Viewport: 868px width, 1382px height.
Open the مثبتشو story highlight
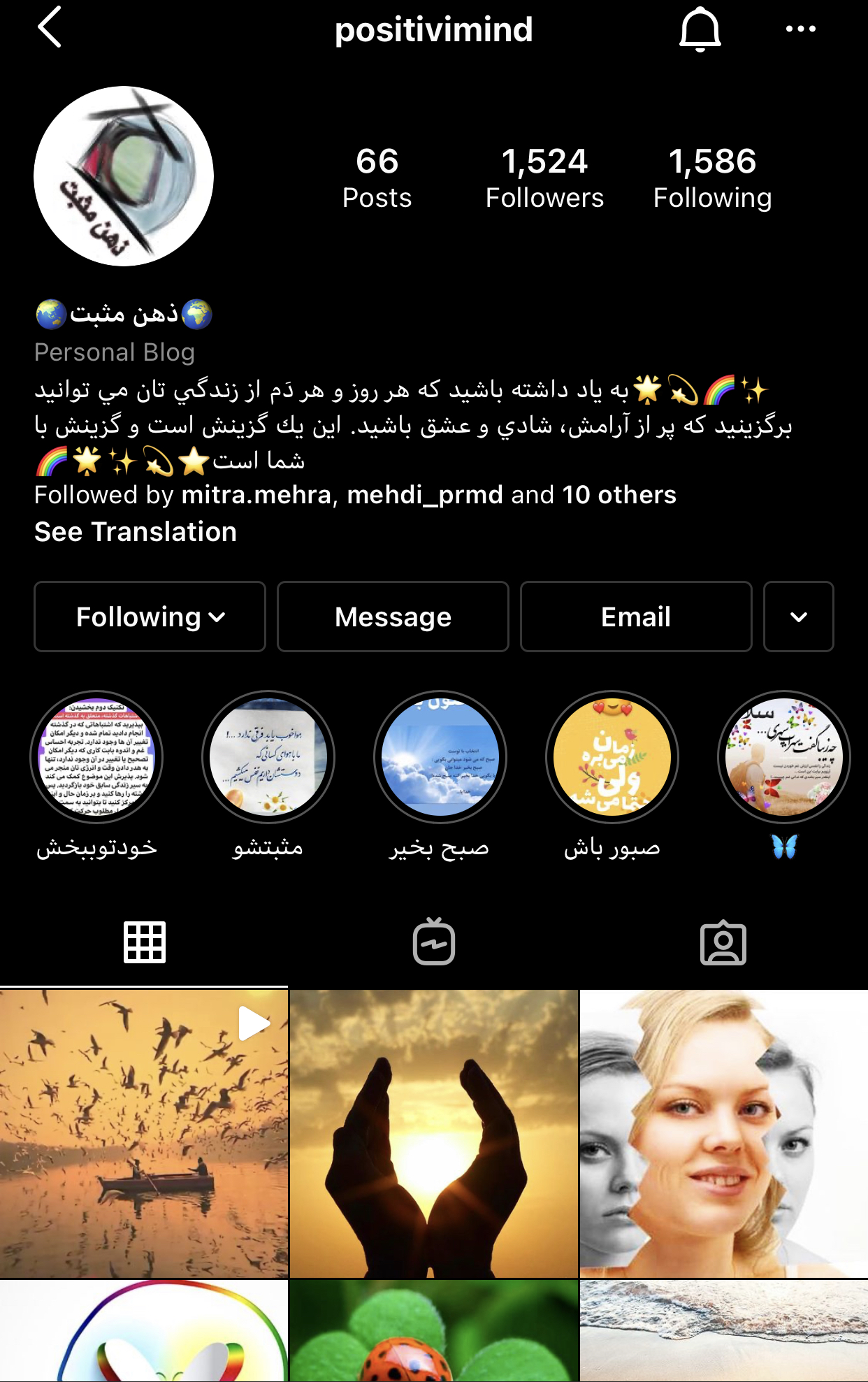(x=268, y=757)
